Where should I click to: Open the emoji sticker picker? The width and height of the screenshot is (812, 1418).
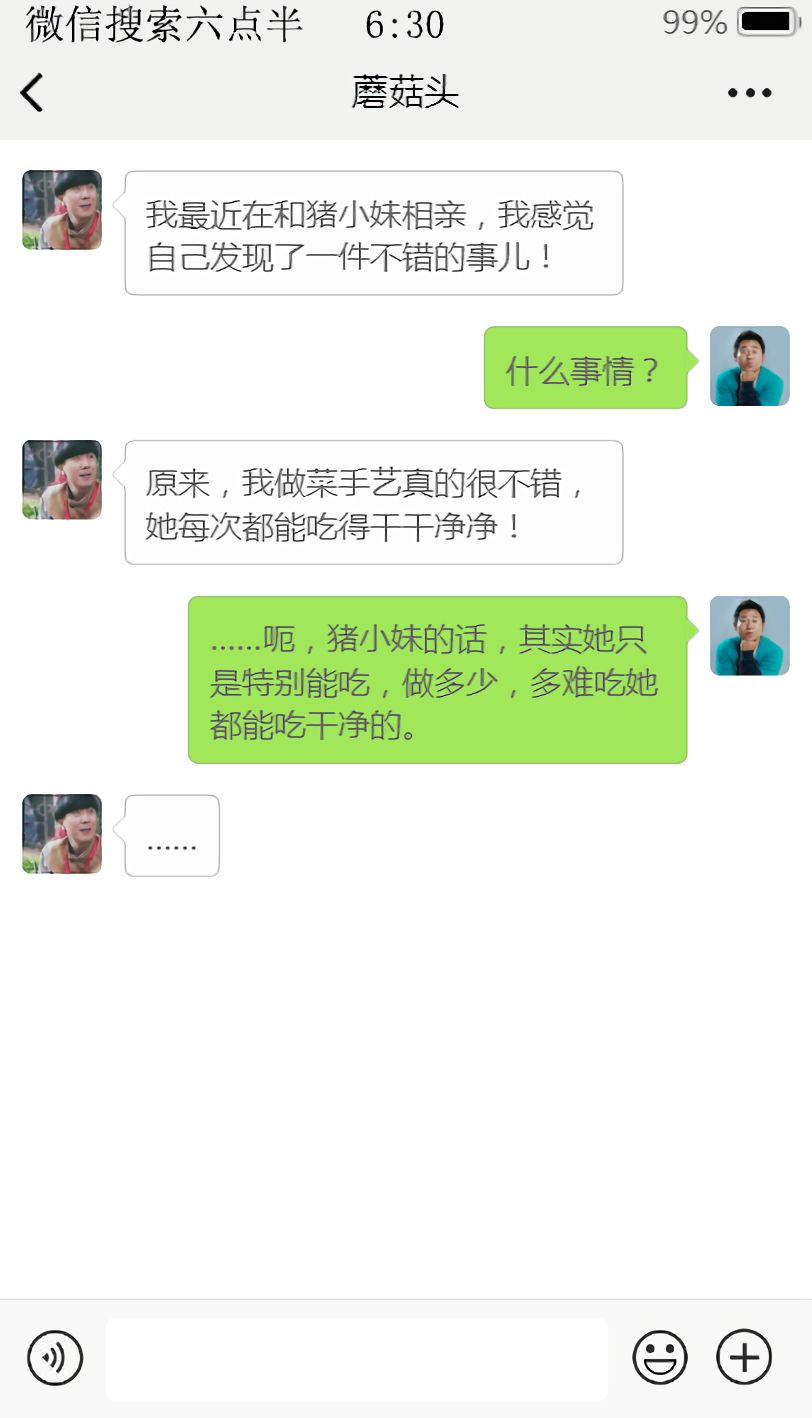(x=660, y=1358)
